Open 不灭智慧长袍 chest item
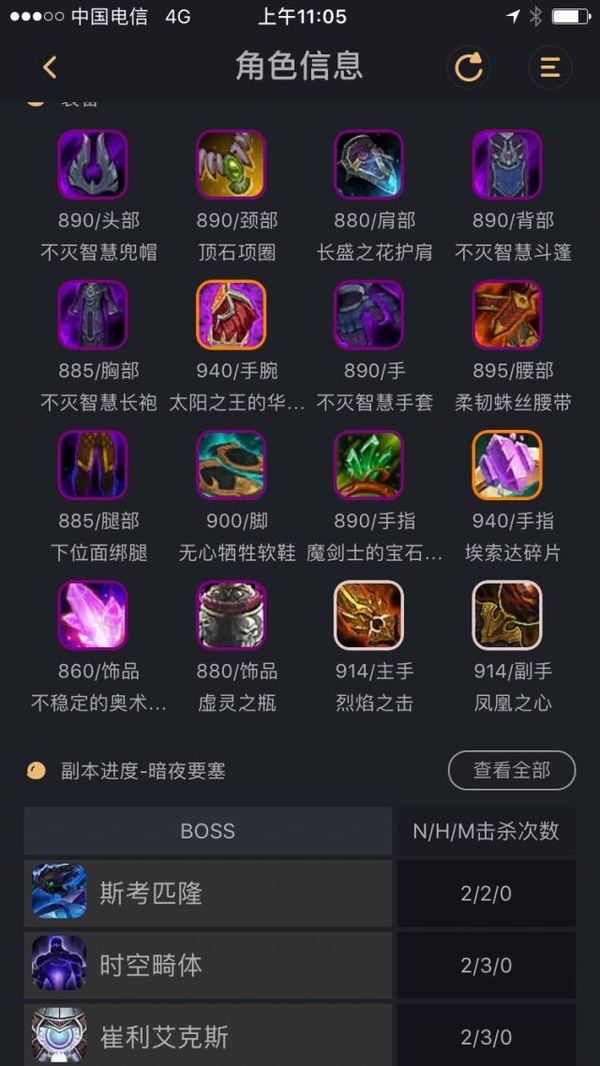This screenshot has height=1066, width=600. pos(93,315)
